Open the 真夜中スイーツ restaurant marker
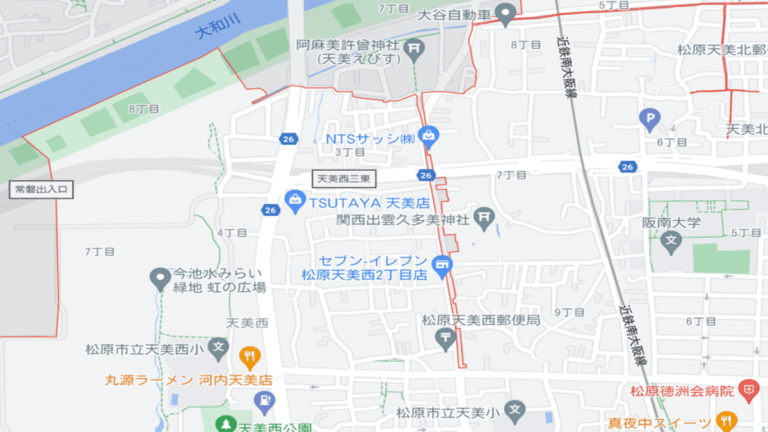 pyautogui.click(x=727, y=422)
